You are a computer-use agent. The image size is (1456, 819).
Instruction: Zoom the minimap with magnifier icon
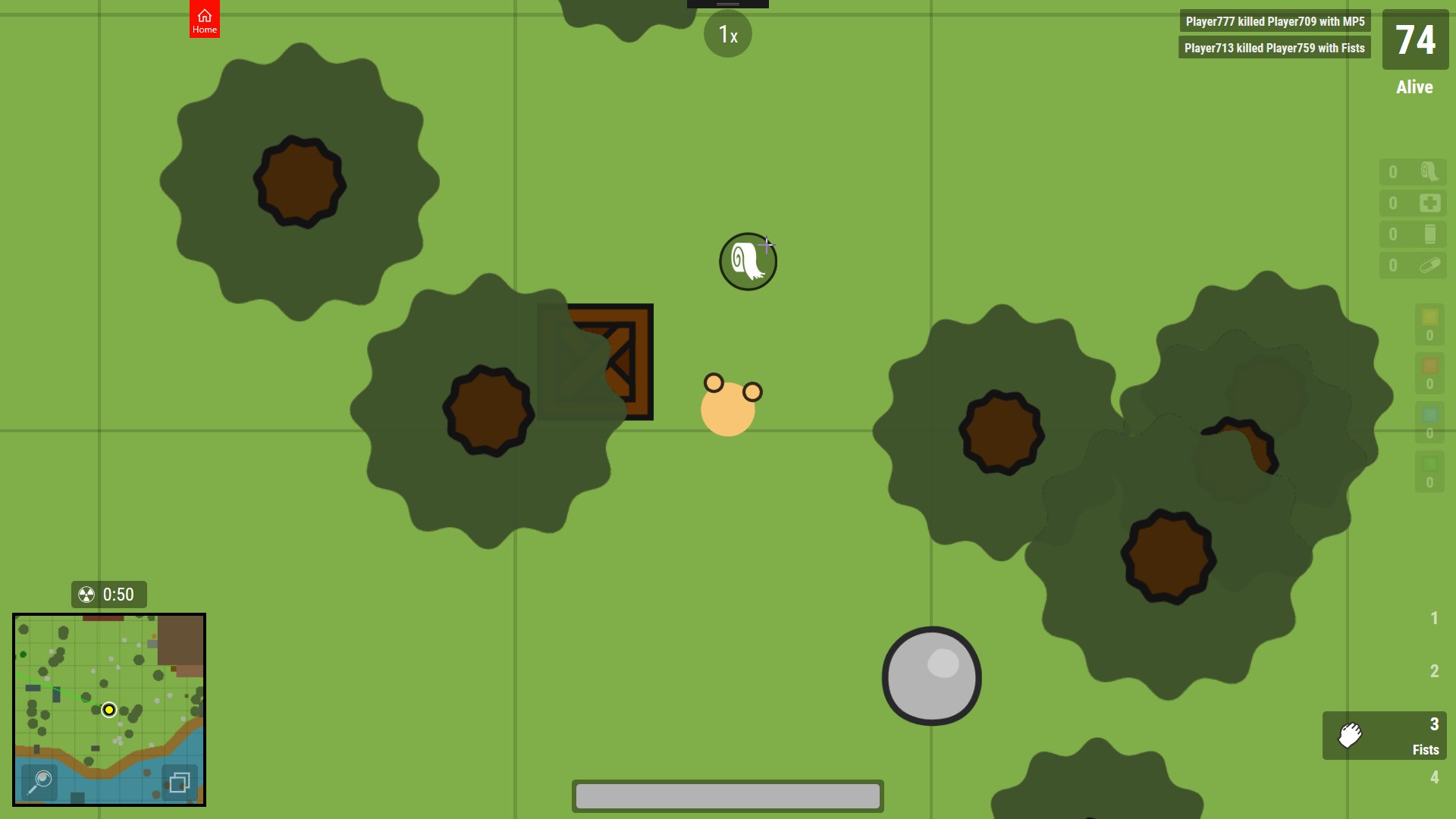point(39,782)
